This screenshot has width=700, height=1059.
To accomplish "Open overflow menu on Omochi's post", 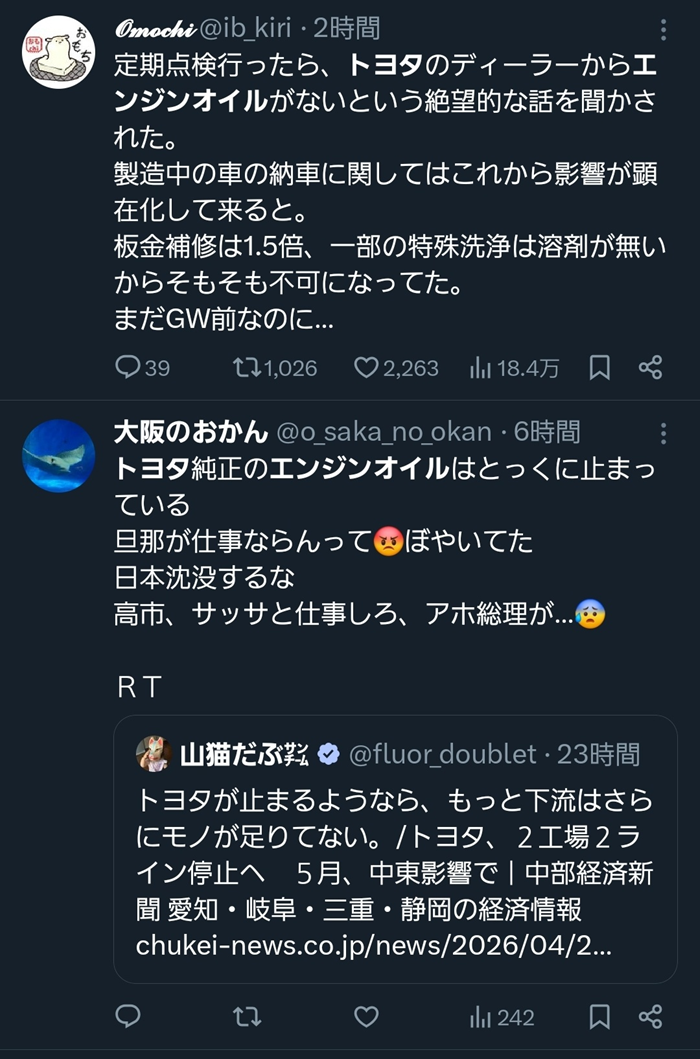I will click(665, 30).
